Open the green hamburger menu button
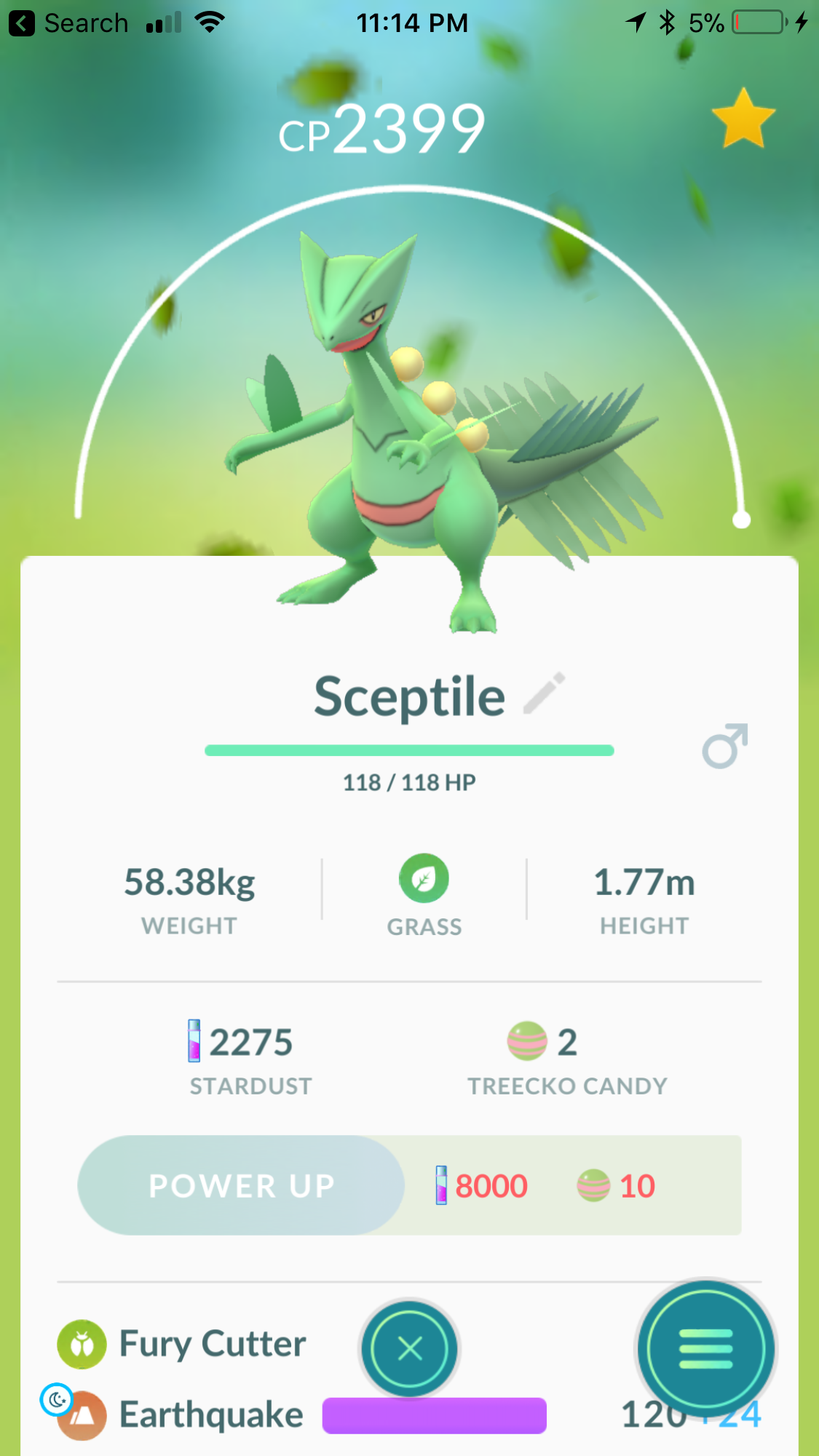The height and width of the screenshot is (1456, 819). (705, 1349)
